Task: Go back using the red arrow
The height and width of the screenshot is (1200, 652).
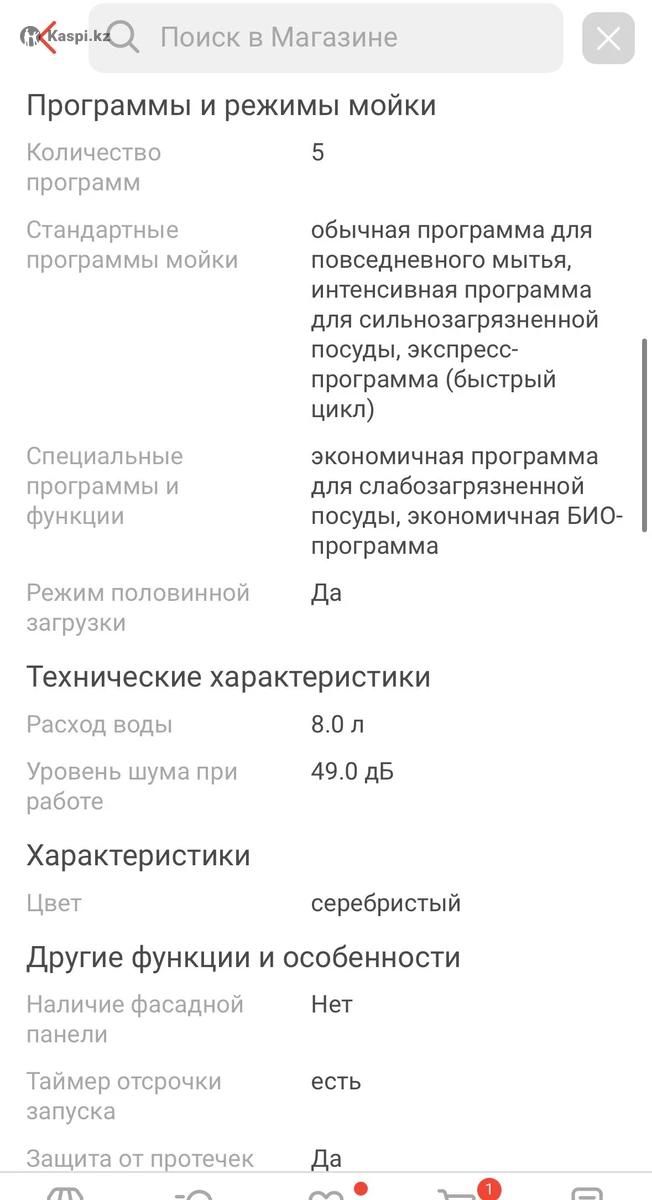Action: tap(48, 38)
